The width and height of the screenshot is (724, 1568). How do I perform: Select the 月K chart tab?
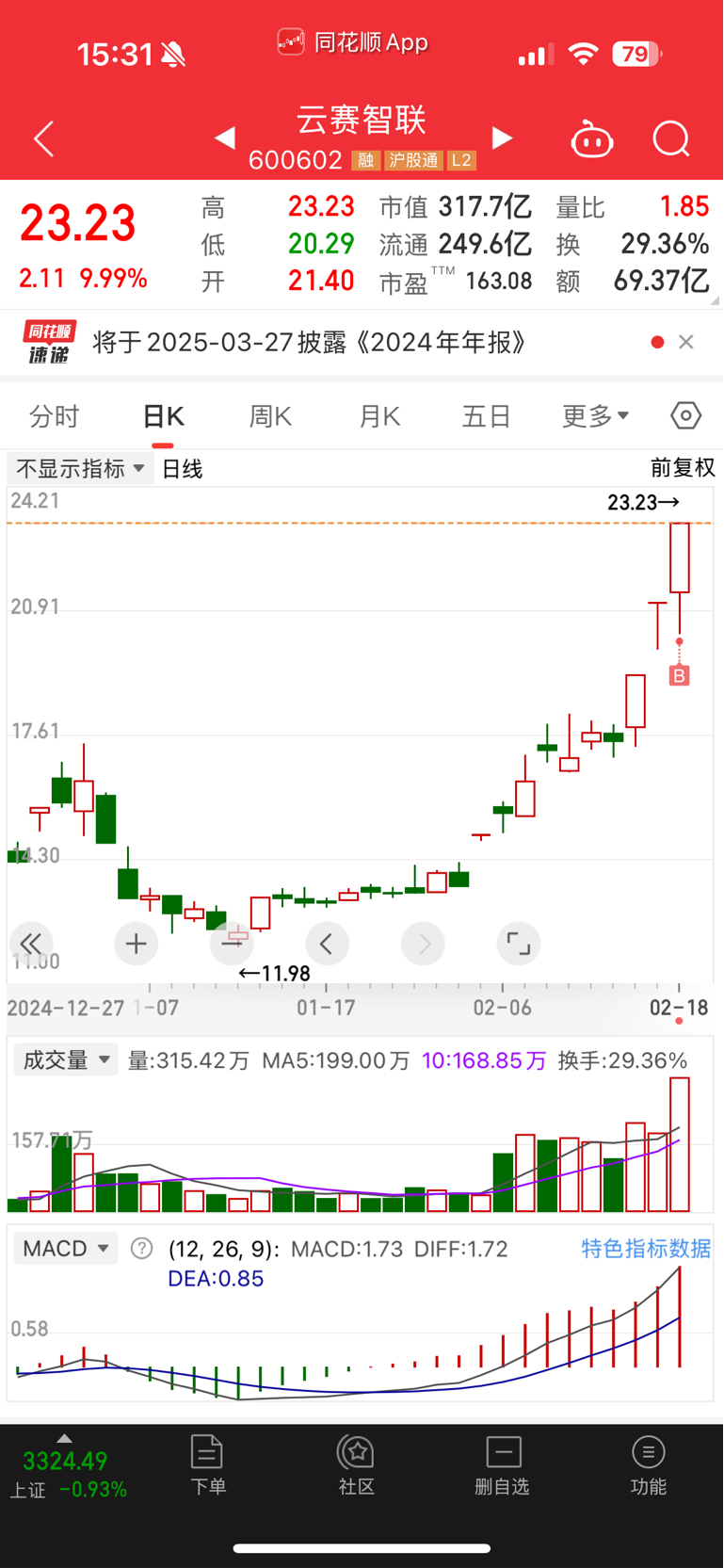pos(379,416)
